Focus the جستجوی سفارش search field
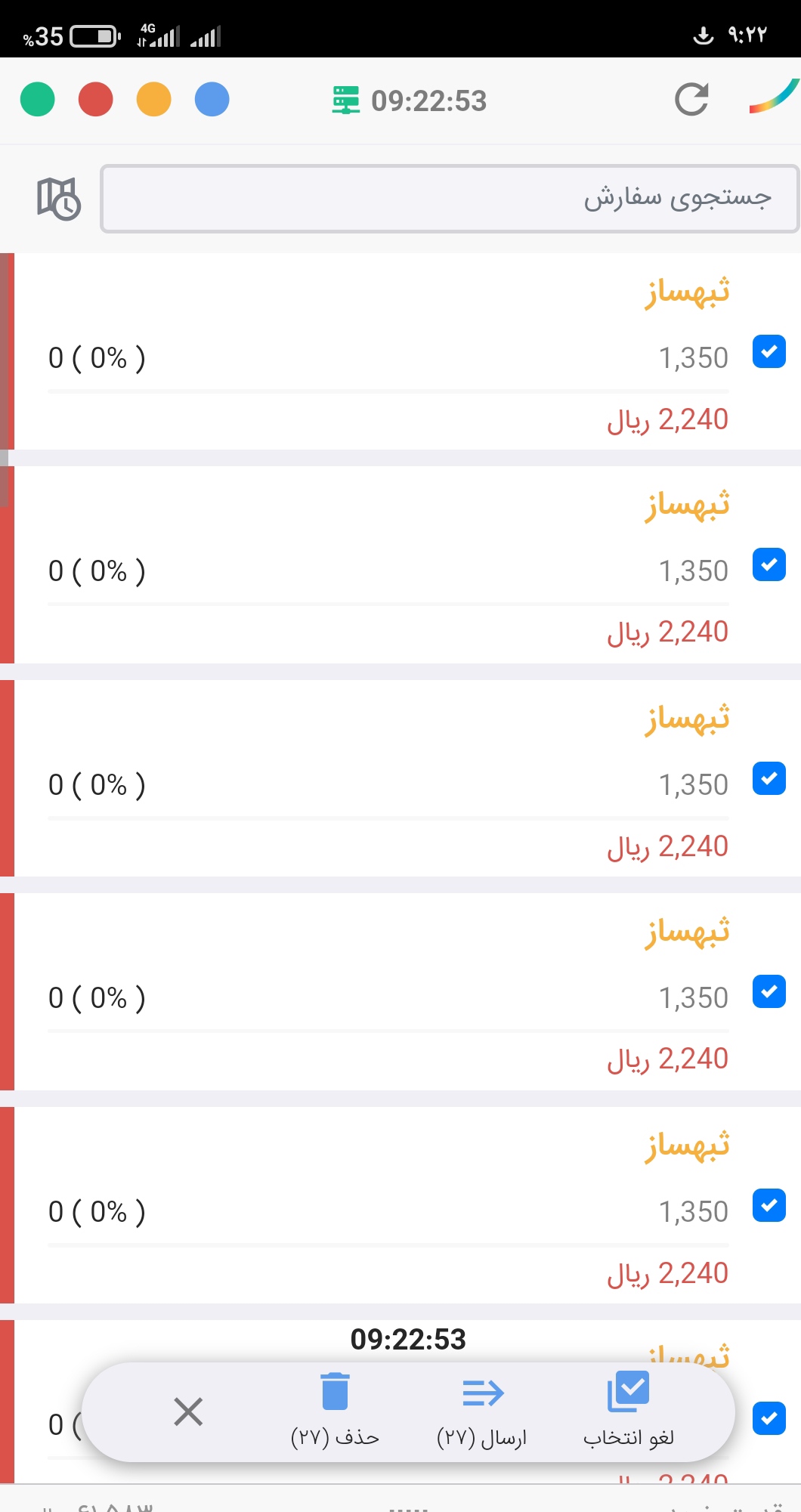The height and width of the screenshot is (1512, 801). [x=450, y=199]
